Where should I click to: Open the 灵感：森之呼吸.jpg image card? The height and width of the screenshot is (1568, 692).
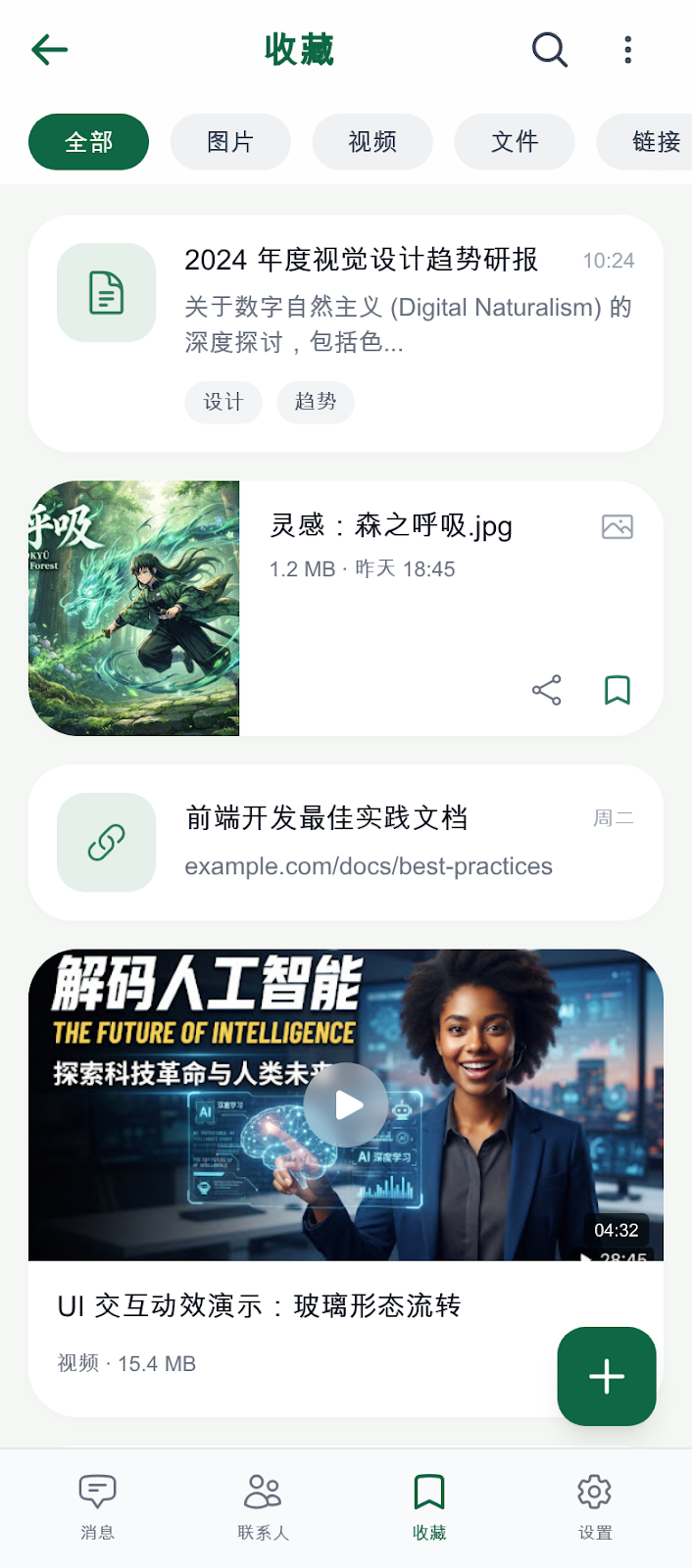(346, 608)
